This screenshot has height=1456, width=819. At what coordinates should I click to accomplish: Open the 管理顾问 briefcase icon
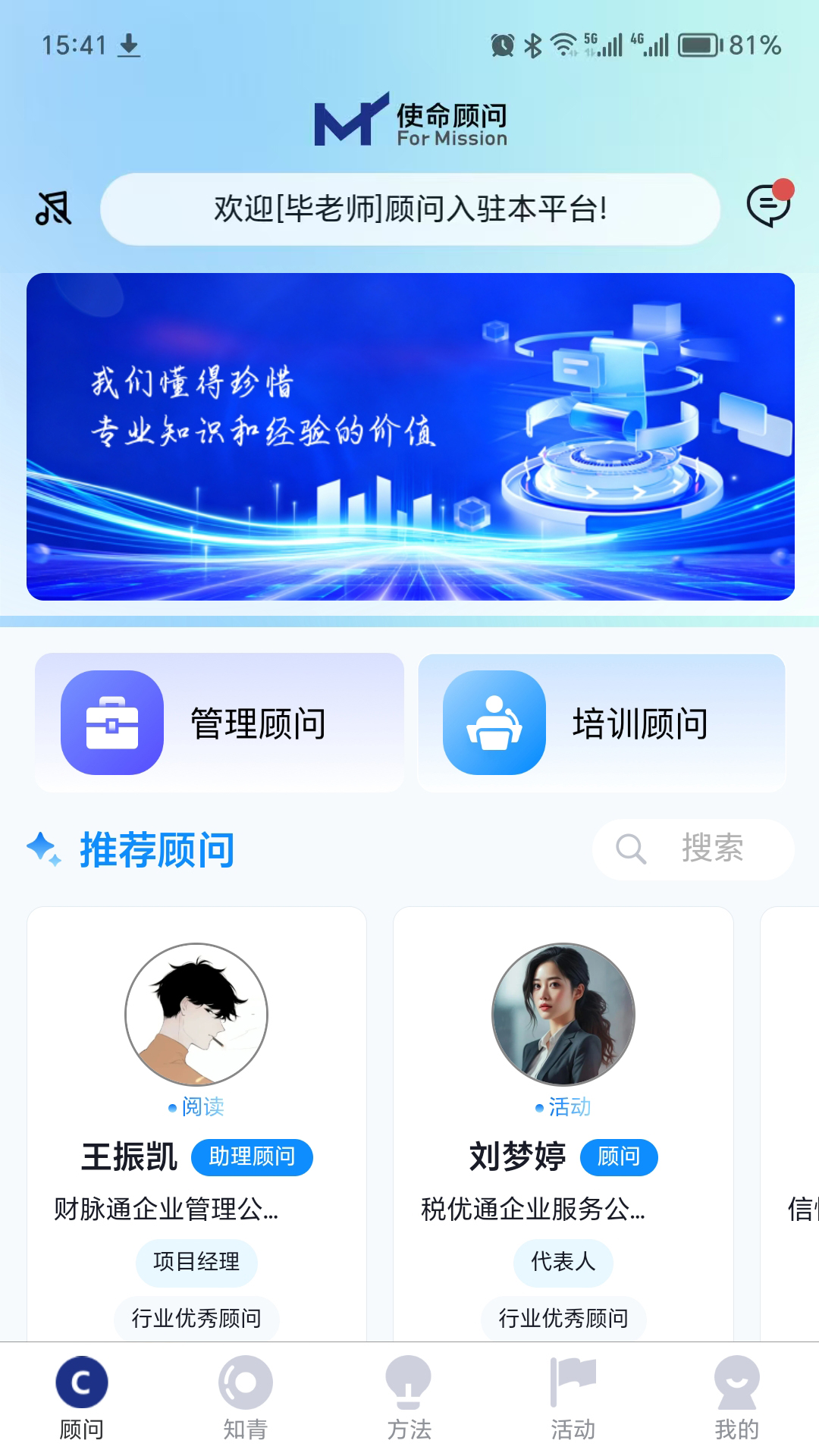click(x=112, y=722)
